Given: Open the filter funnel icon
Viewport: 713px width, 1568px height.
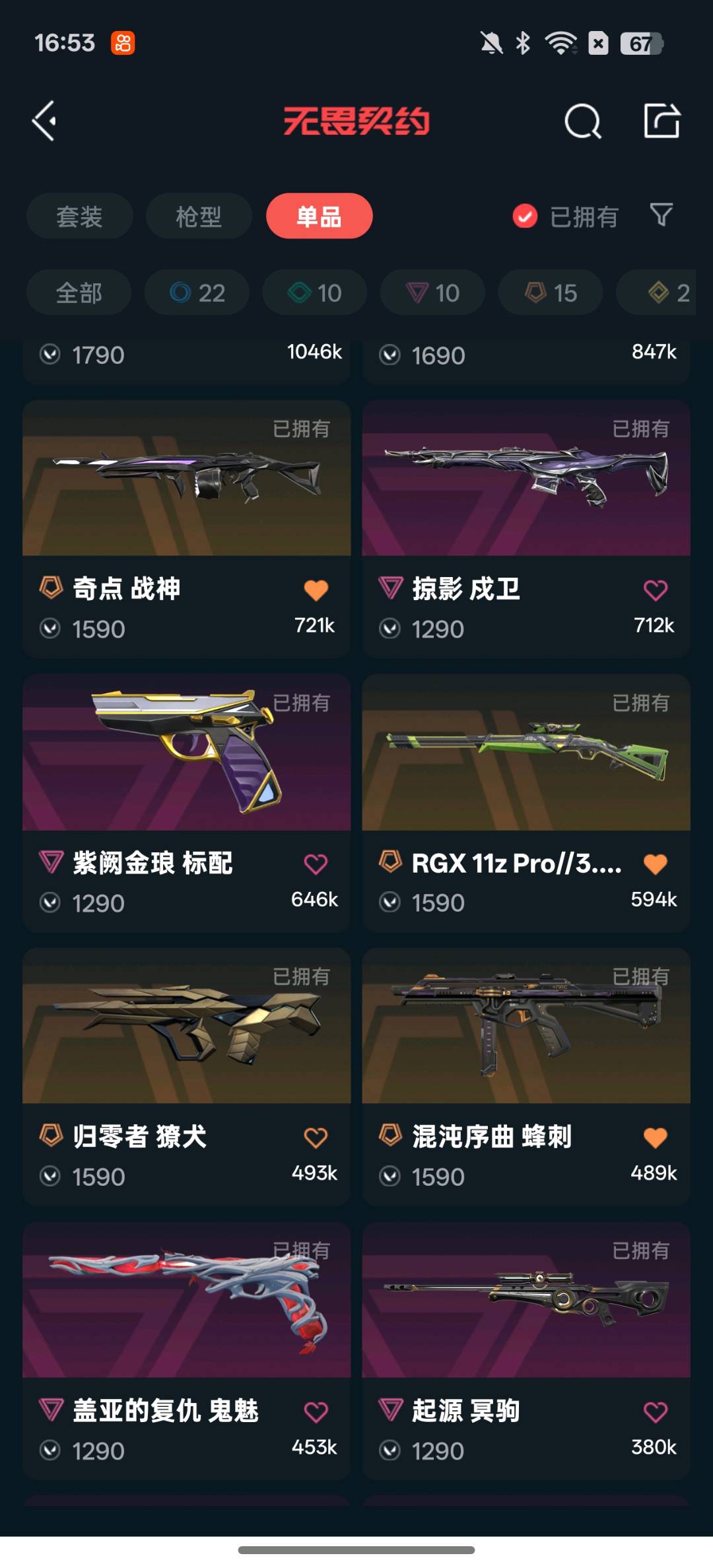Looking at the screenshot, I should (661, 215).
